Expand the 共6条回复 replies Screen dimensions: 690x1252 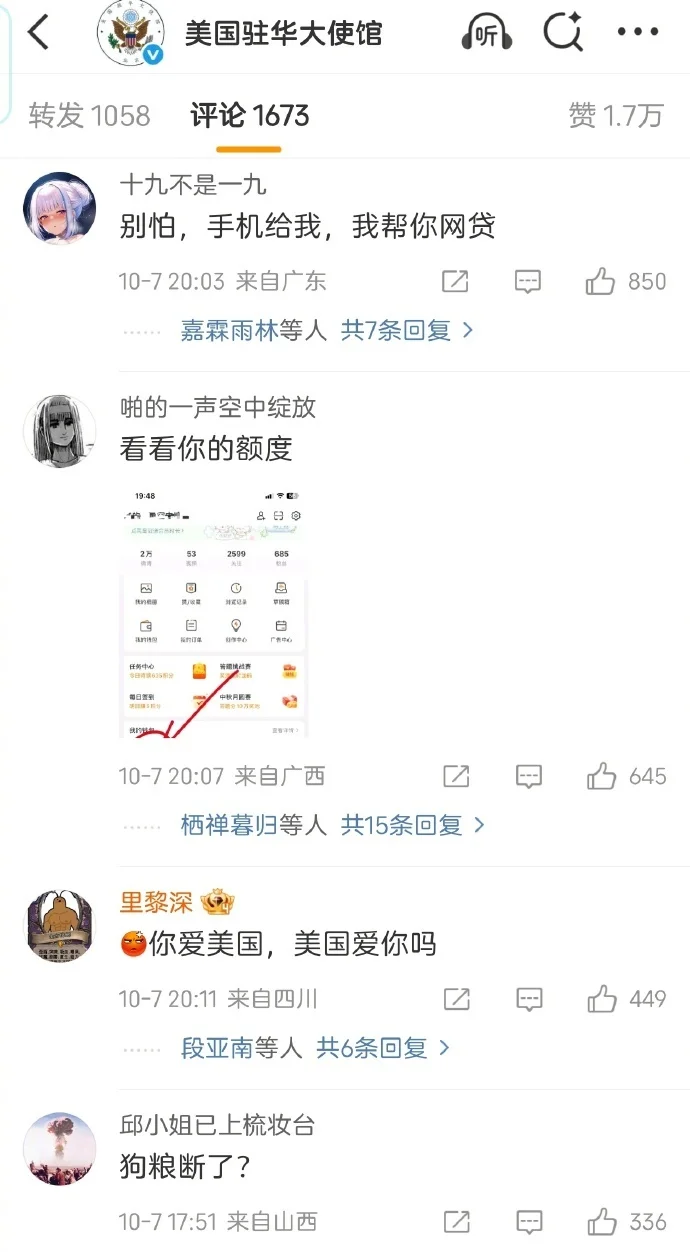tap(383, 1048)
